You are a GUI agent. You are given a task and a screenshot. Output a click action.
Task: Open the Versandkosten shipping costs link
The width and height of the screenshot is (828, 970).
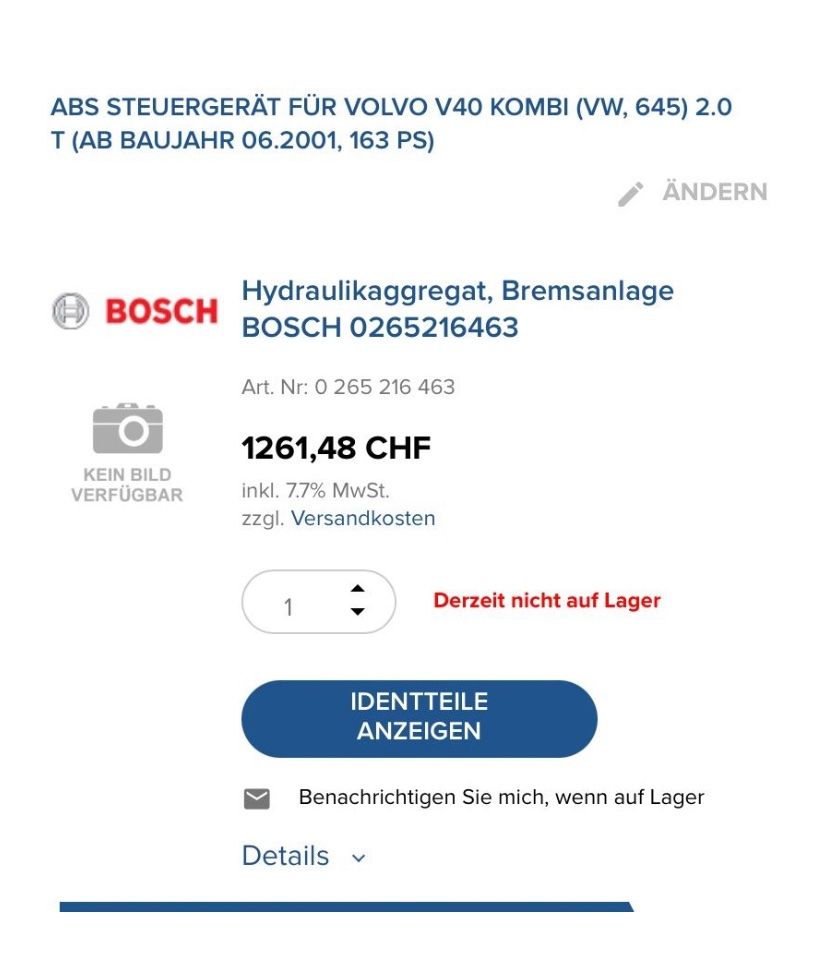click(363, 519)
